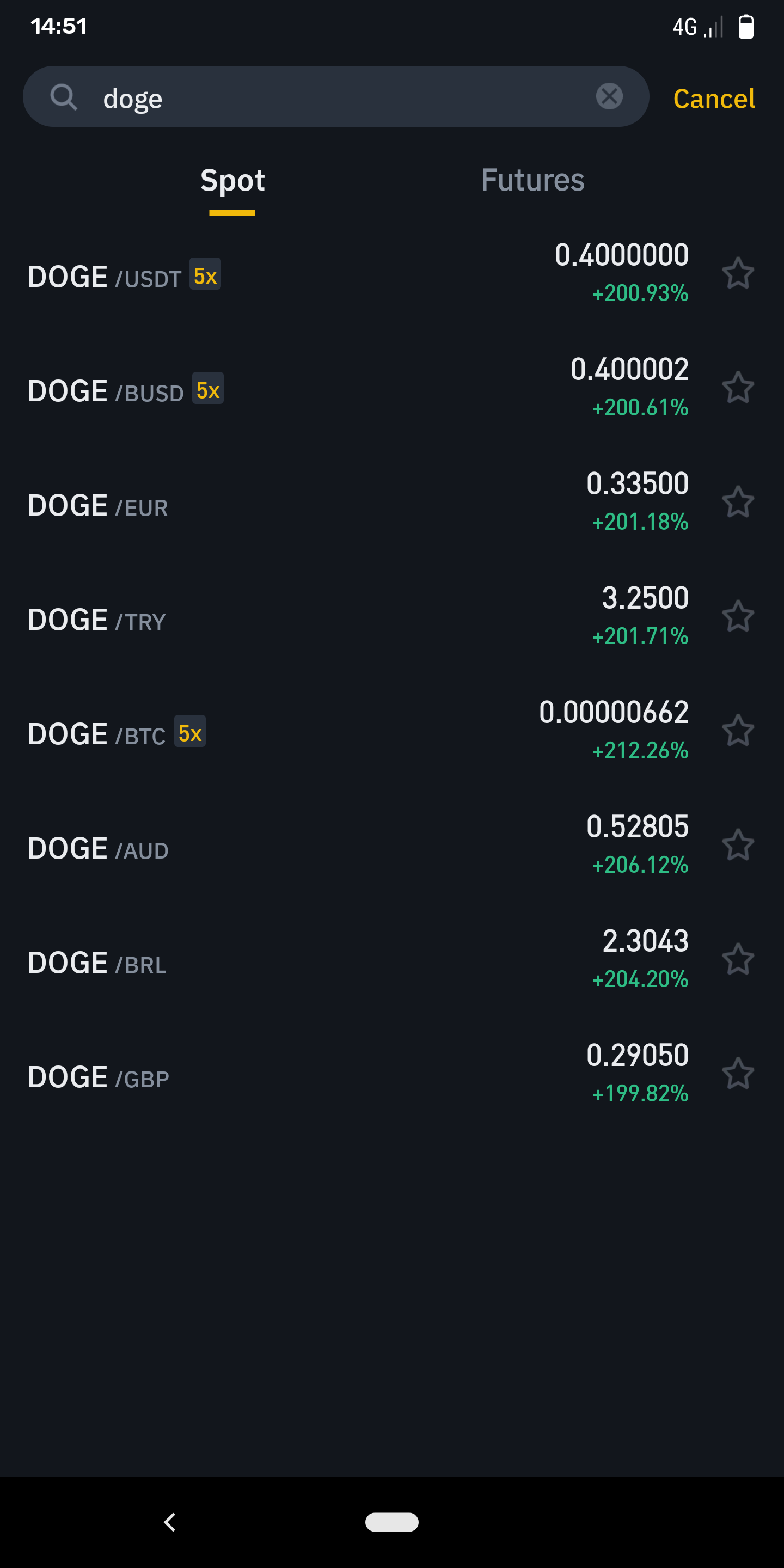This screenshot has height=1568, width=784.
Task: Cancel the search
Action: (x=713, y=99)
